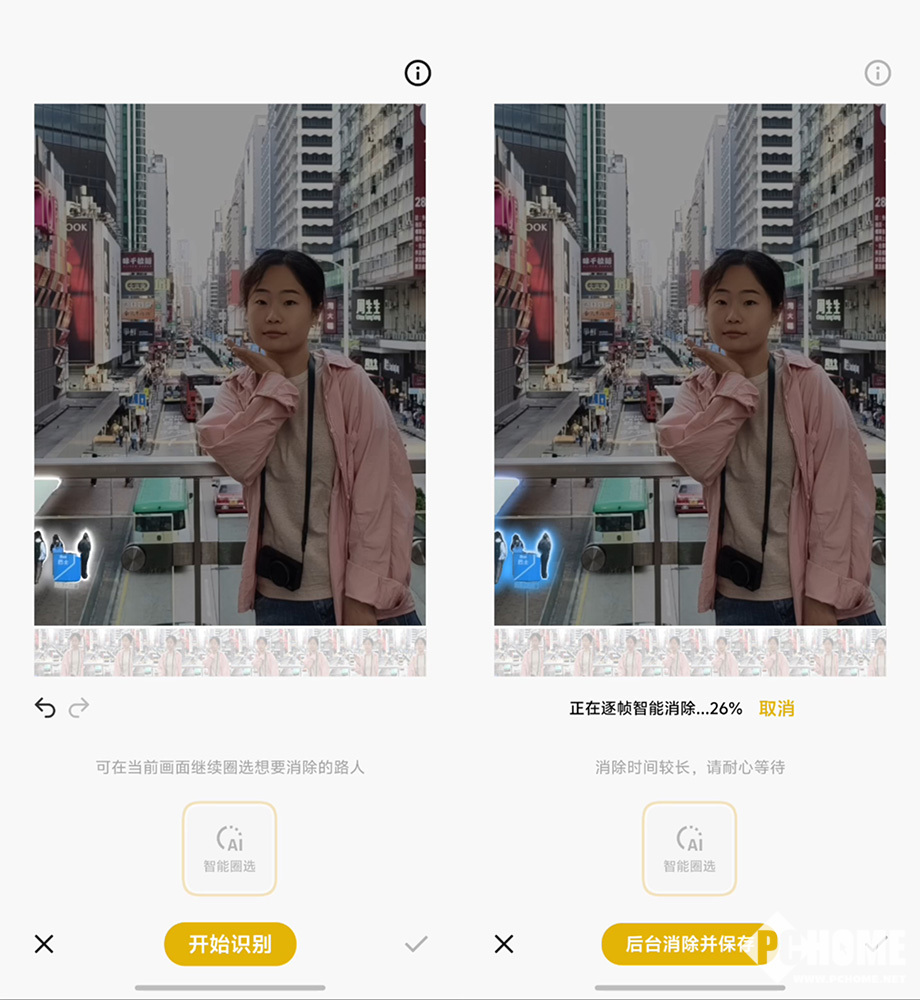Tap the 开始识别 button

point(230,944)
